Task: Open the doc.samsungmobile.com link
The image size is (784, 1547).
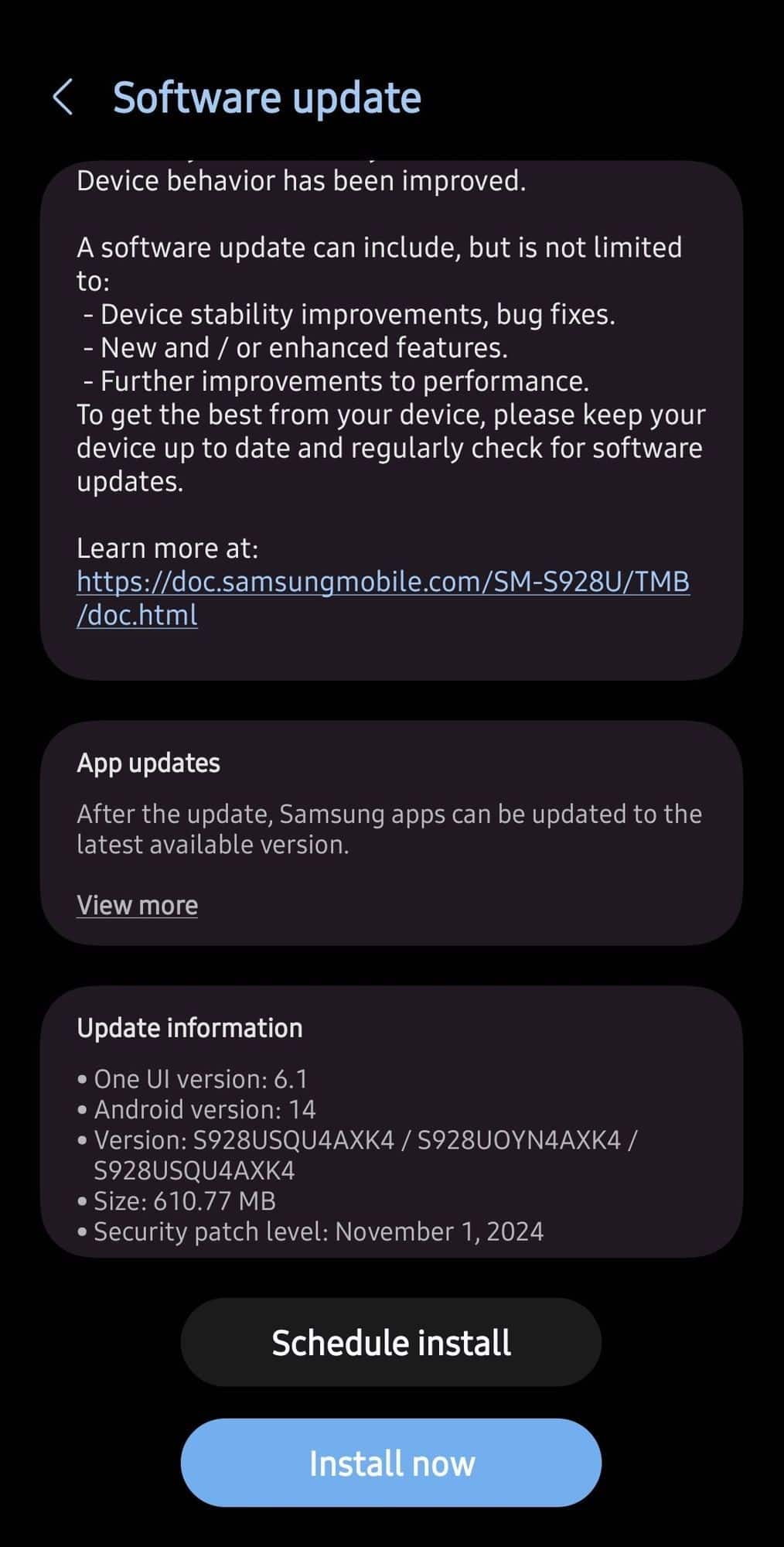Action: pos(383,598)
